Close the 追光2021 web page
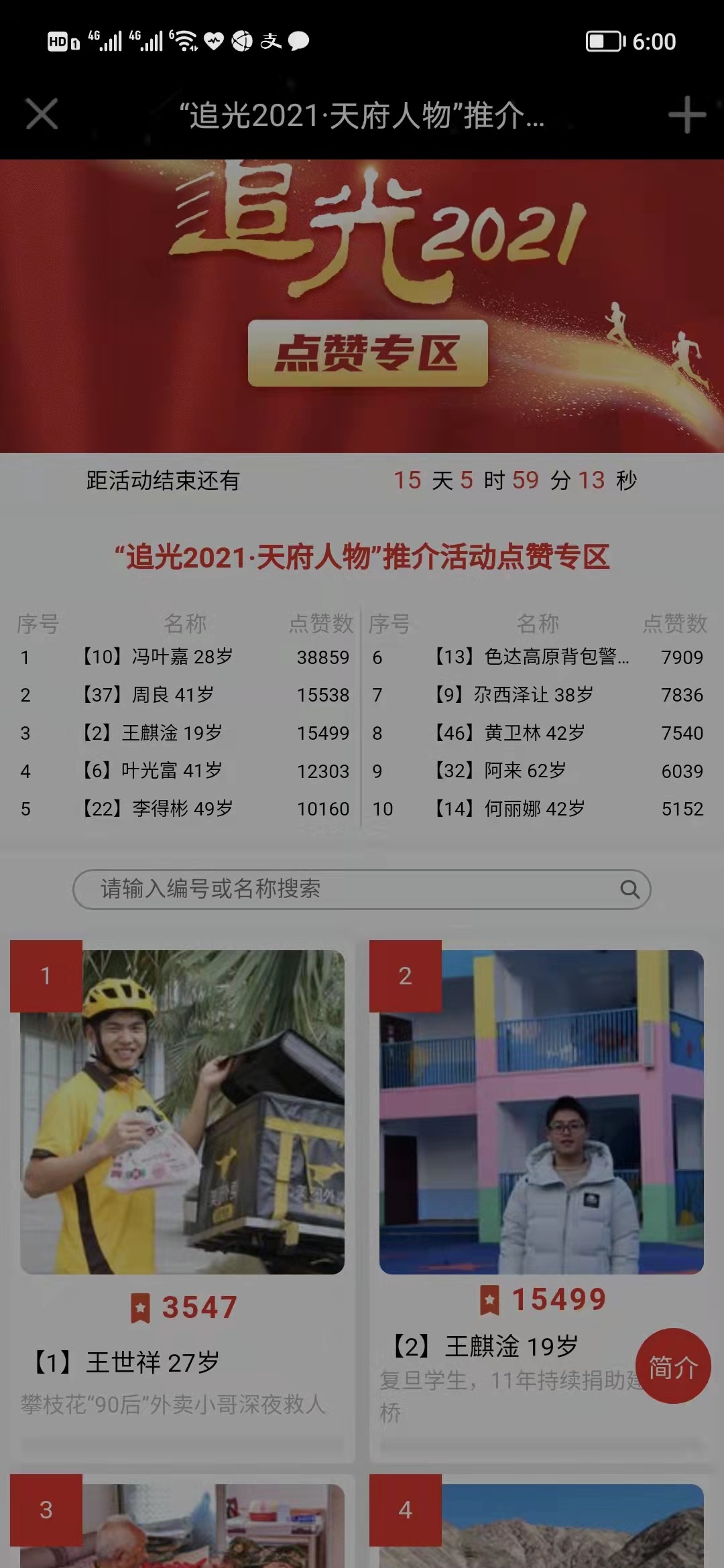This screenshot has width=724, height=1568. [42, 114]
